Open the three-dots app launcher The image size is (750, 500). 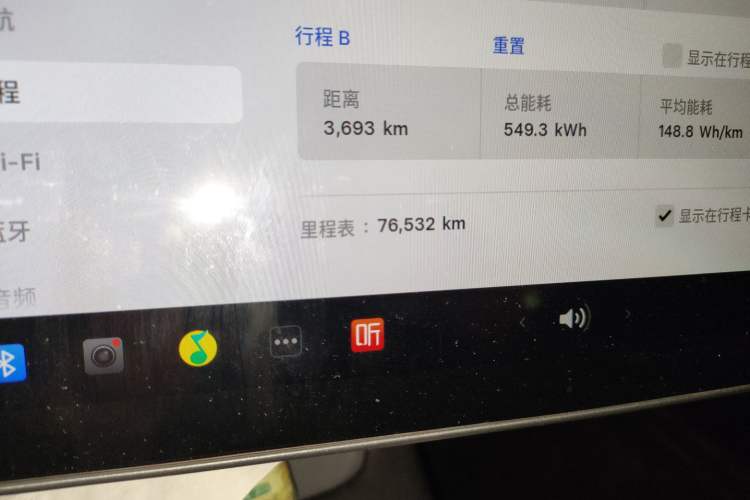(287, 341)
